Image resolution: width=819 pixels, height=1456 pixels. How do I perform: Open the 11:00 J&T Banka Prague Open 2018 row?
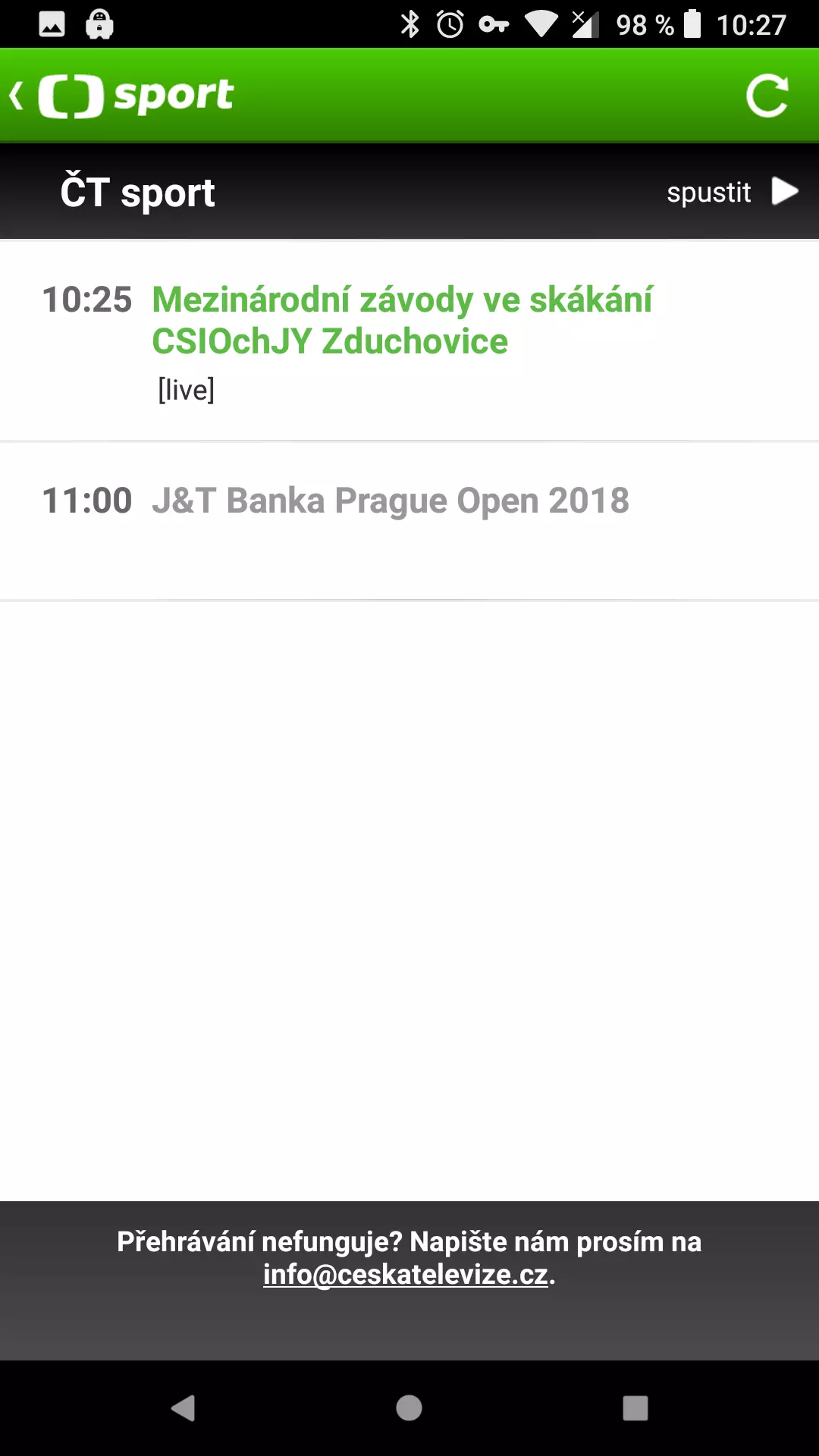point(409,521)
